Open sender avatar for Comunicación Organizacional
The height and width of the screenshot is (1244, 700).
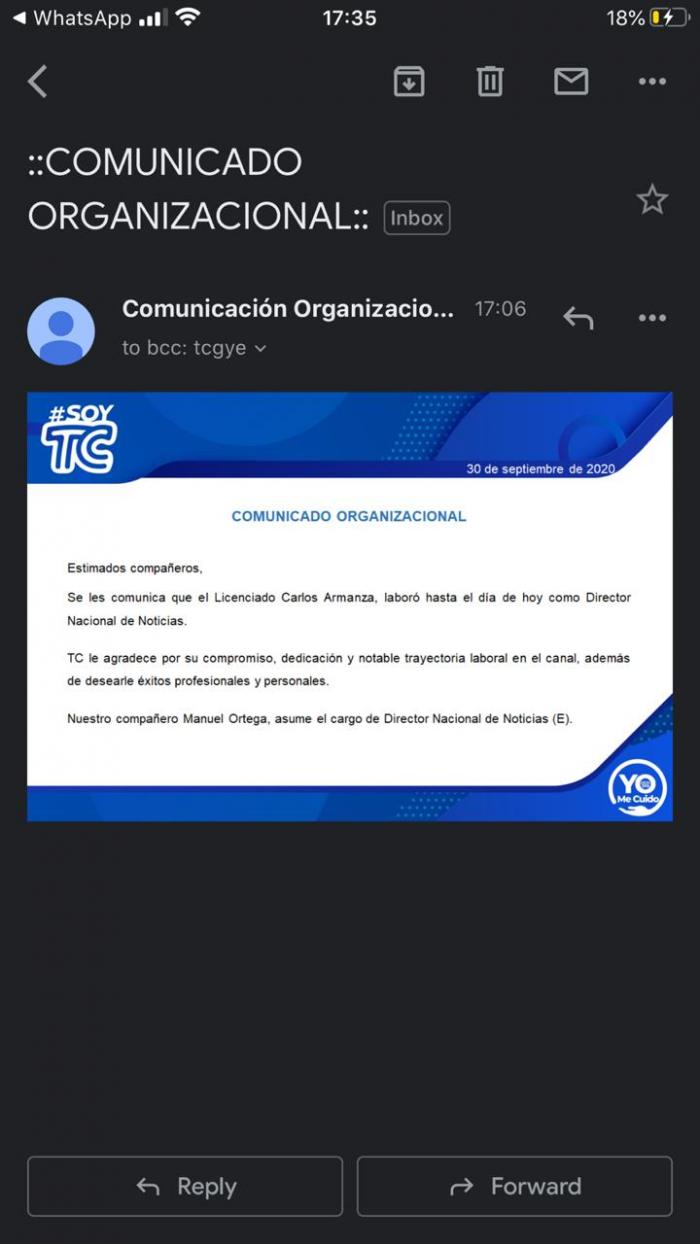click(61, 330)
